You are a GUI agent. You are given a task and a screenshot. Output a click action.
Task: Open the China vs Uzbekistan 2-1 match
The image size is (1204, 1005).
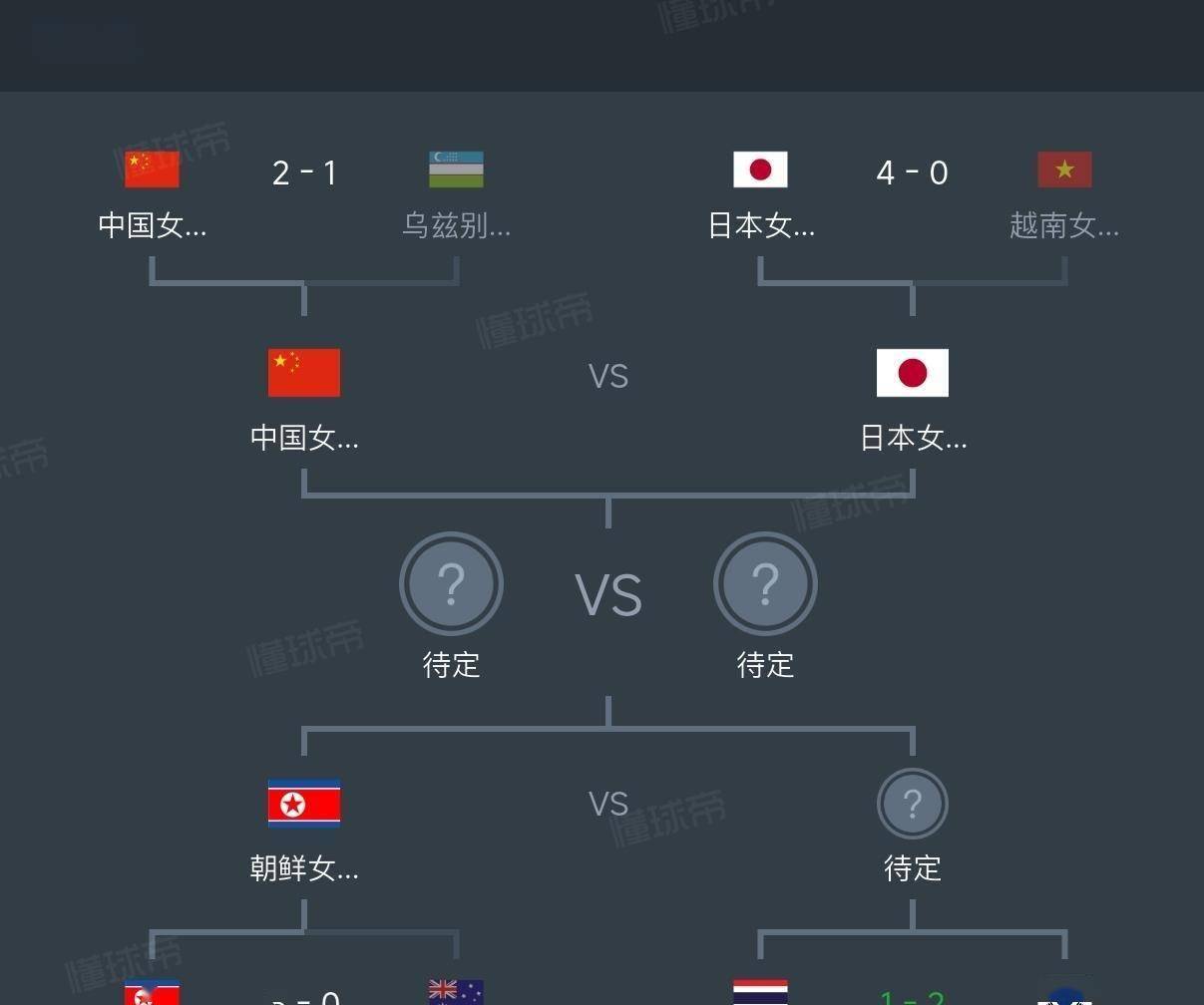point(304,173)
